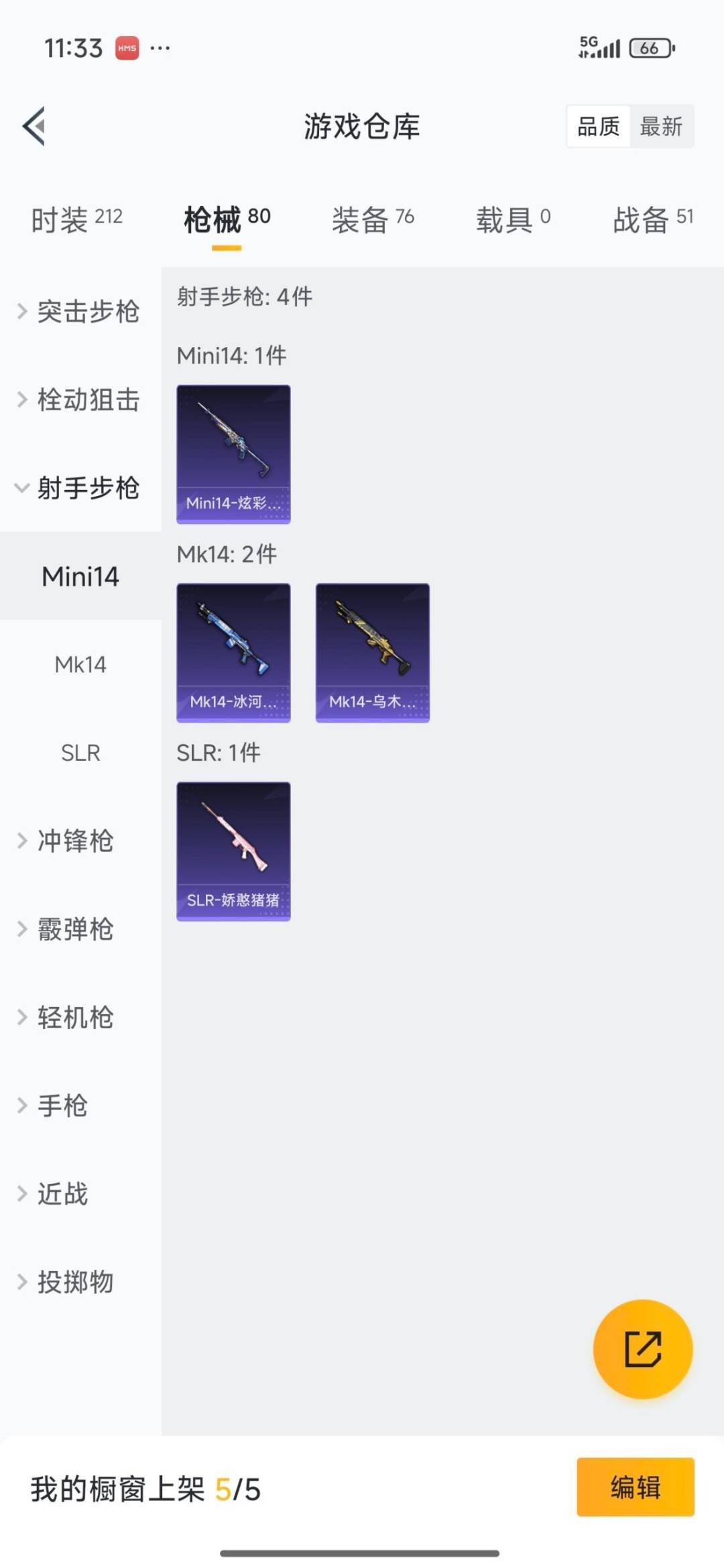Switch to the 装备 tab
724x1568 pixels.
pos(373,219)
